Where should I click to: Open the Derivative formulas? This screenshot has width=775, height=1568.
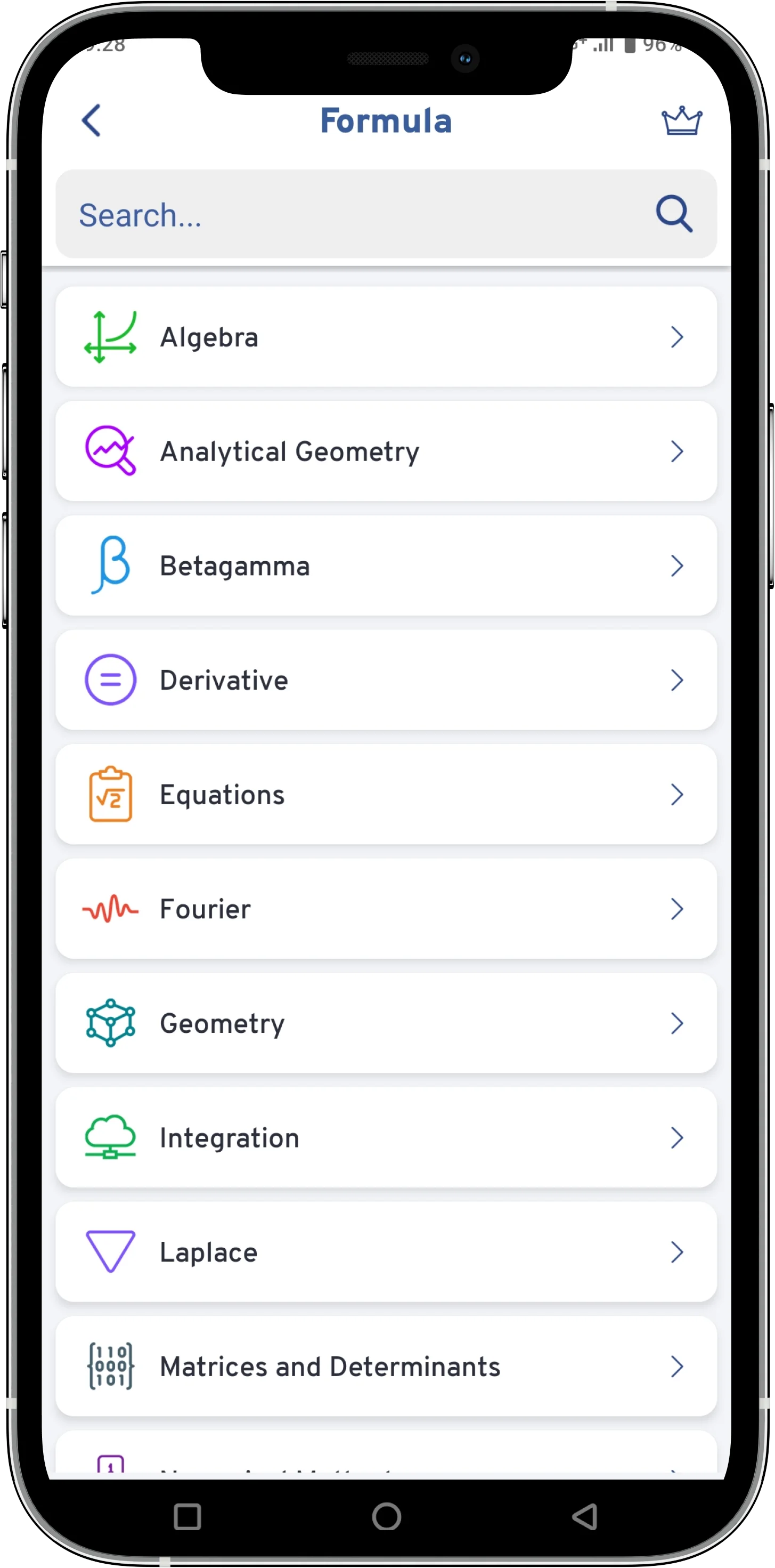click(x=386, y=680)
